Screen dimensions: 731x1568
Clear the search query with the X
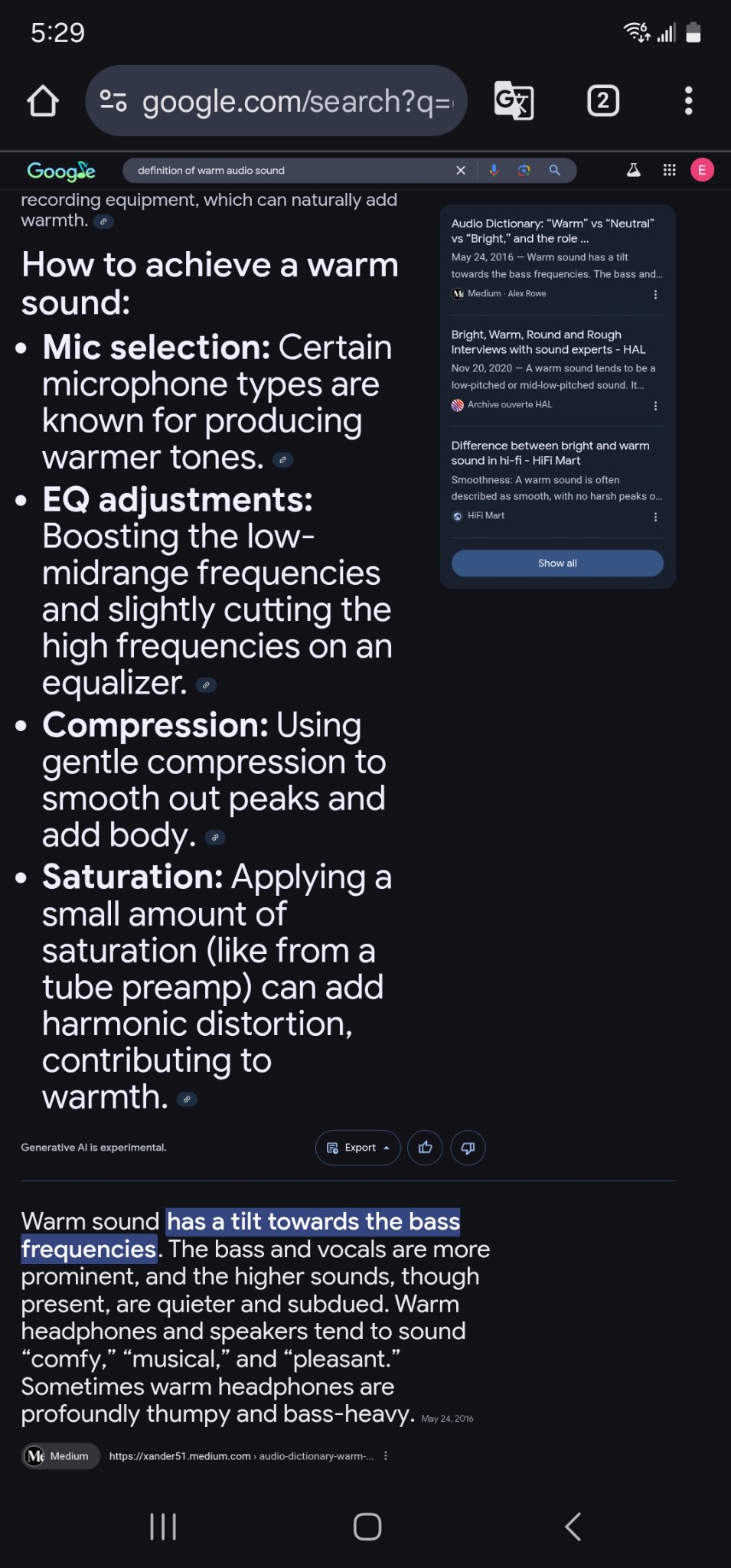[x=461, y=171]
